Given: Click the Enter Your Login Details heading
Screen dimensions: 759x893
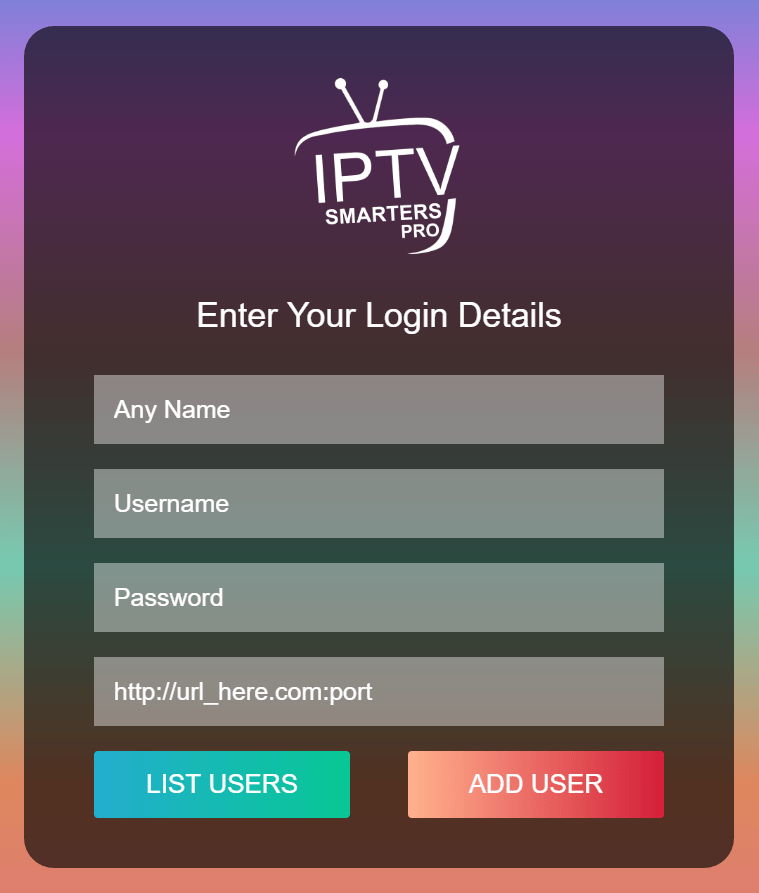Looking at the screenshot, I should click(x=378, y=315).
